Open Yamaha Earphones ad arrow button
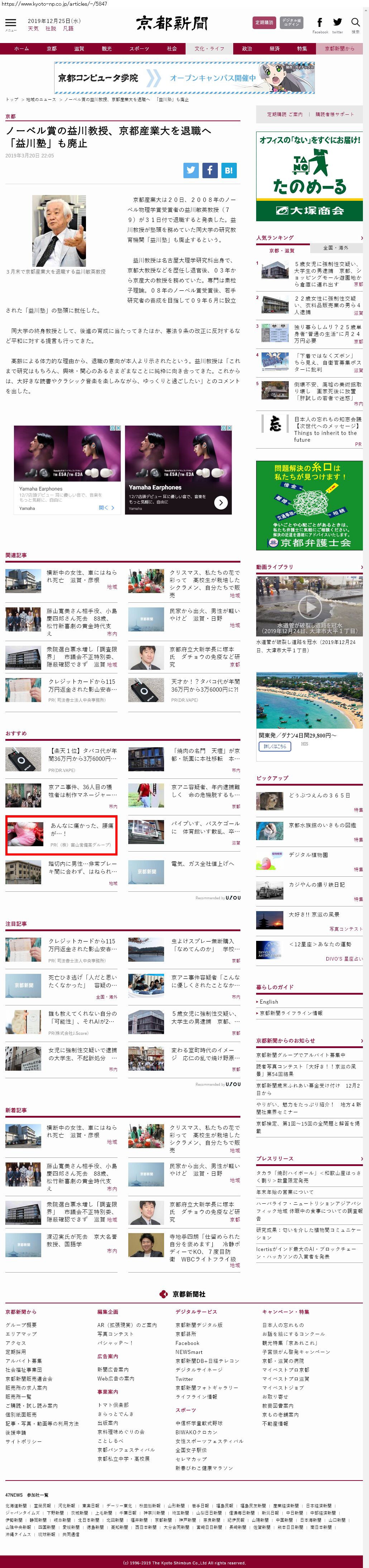369x1568 pixels. pyautogui.click(x=221, y=502)
